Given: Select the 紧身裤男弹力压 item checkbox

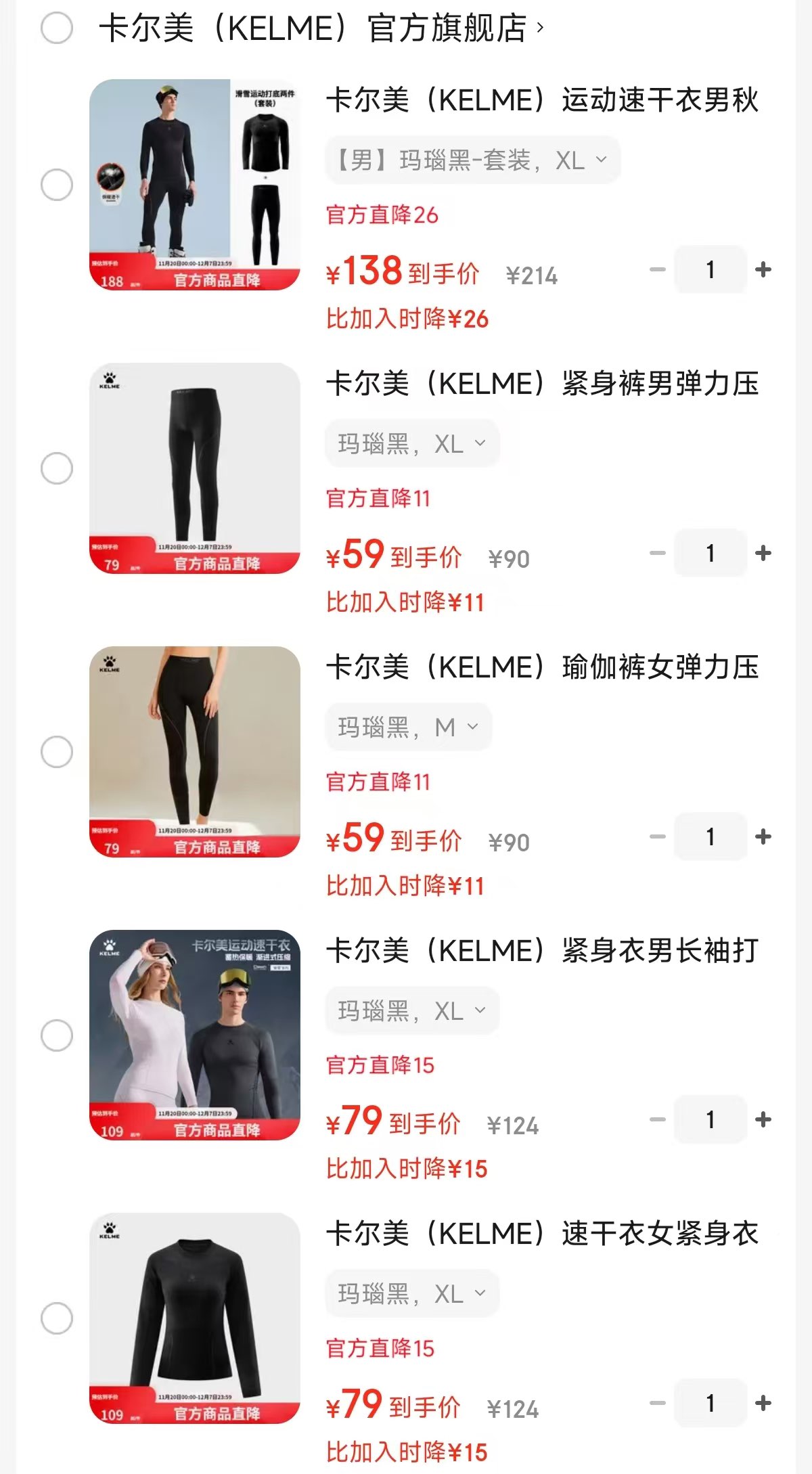Looking at the screenshot, I should 57,468.
